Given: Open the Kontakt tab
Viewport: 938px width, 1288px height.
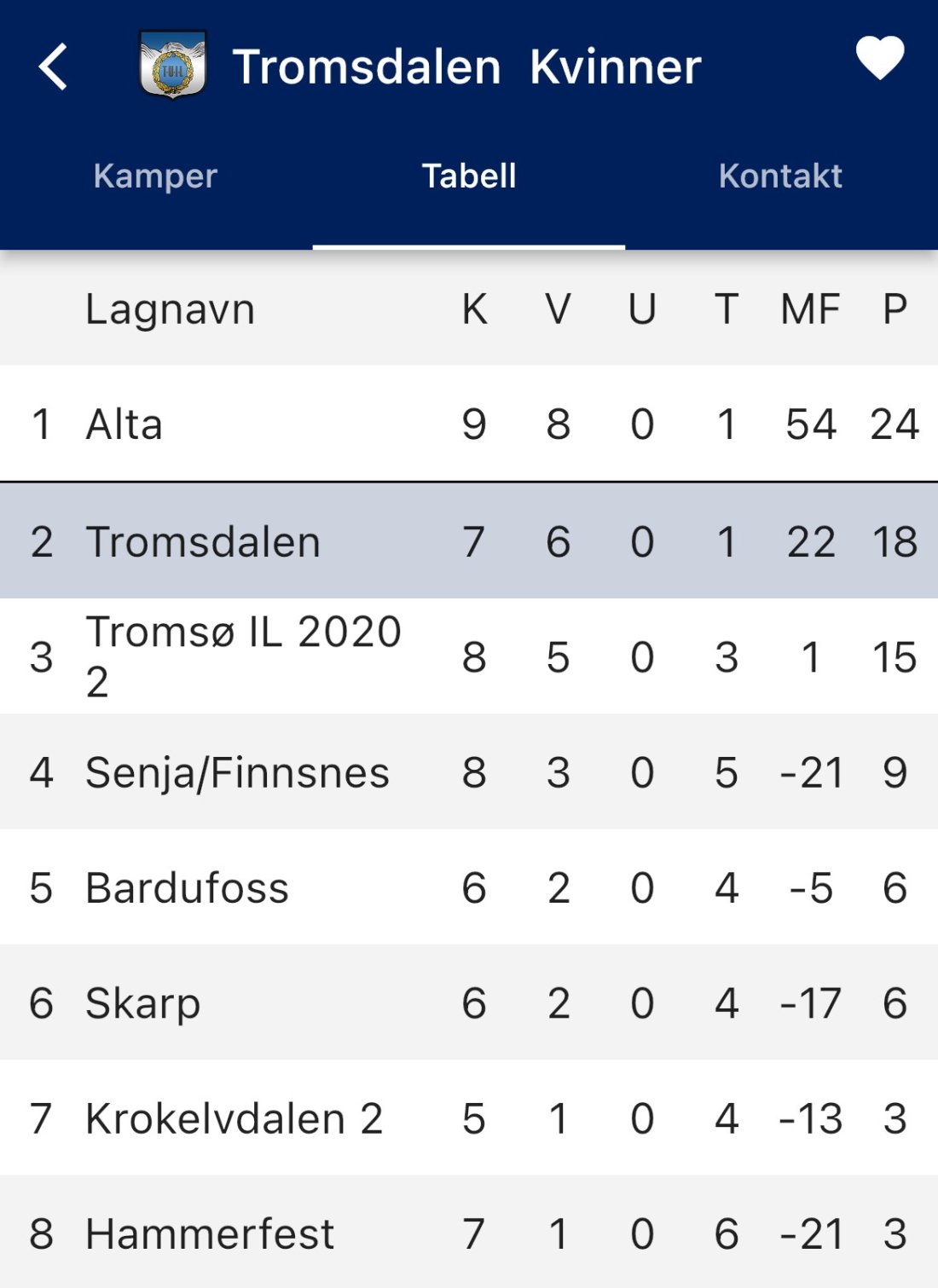Looking at the screenshot, I should point(780,176).
